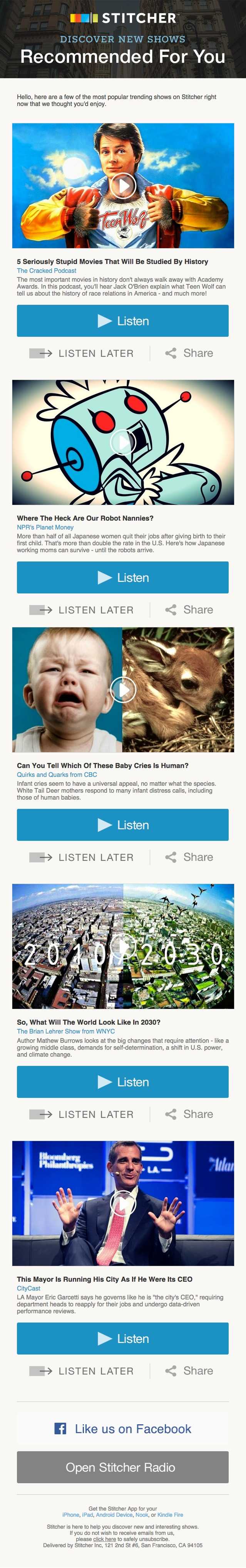Listen to the Mayor as CEO episode
Viewport: 246px width, 1568px height.
click(x=123, y=1338)
